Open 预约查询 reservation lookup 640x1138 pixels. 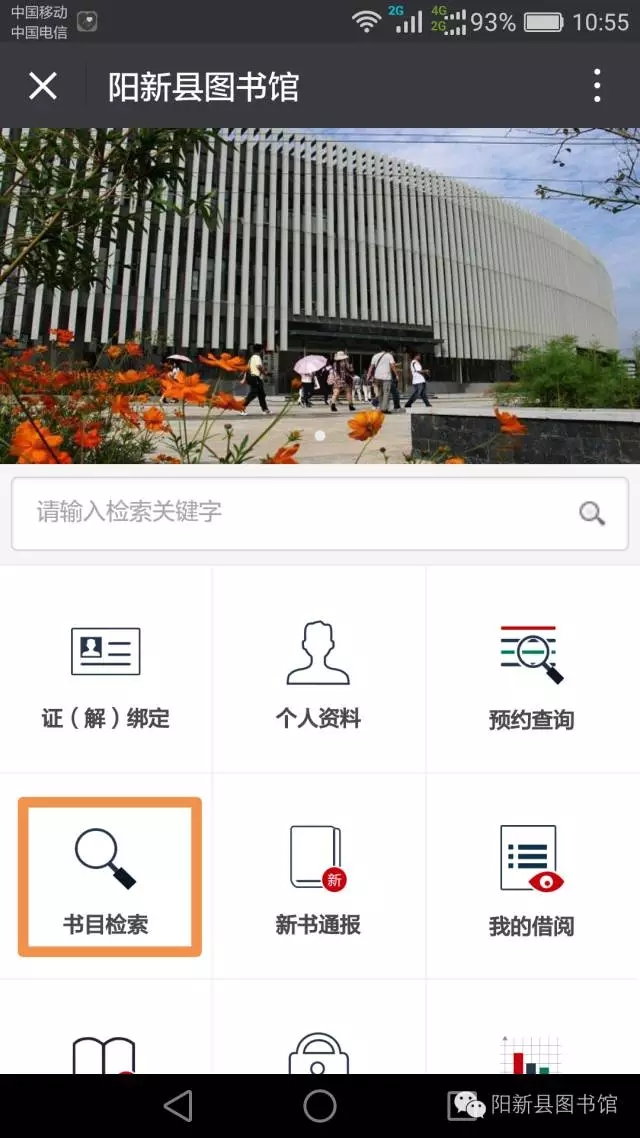[x=531, y=672]
